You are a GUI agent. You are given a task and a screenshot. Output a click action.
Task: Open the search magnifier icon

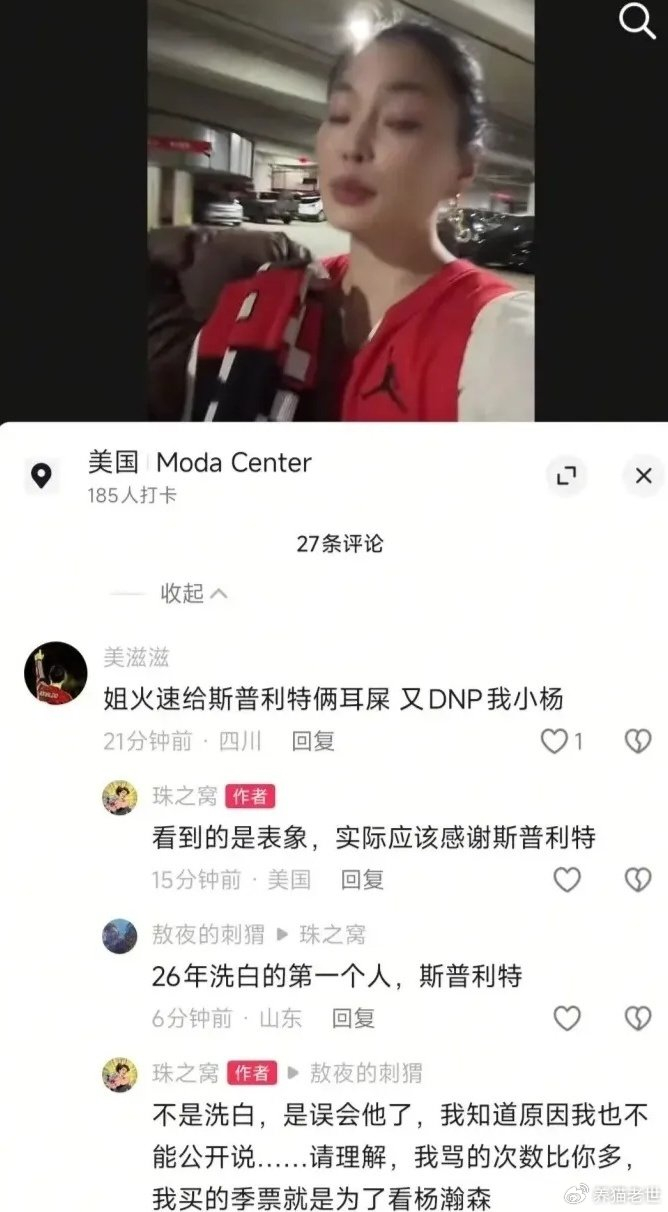[637, 20]
